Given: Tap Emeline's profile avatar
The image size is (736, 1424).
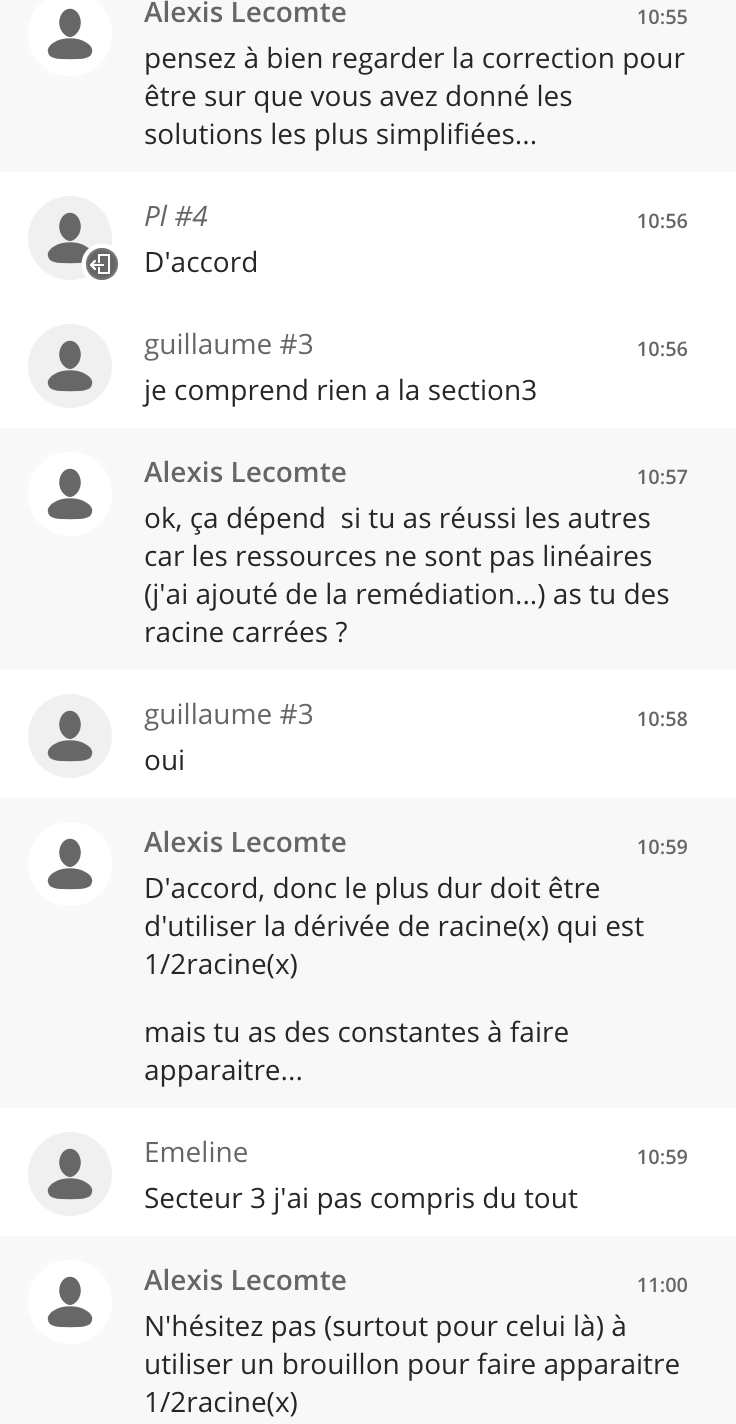Looking at the screenshot, I should coord(70,1174).
